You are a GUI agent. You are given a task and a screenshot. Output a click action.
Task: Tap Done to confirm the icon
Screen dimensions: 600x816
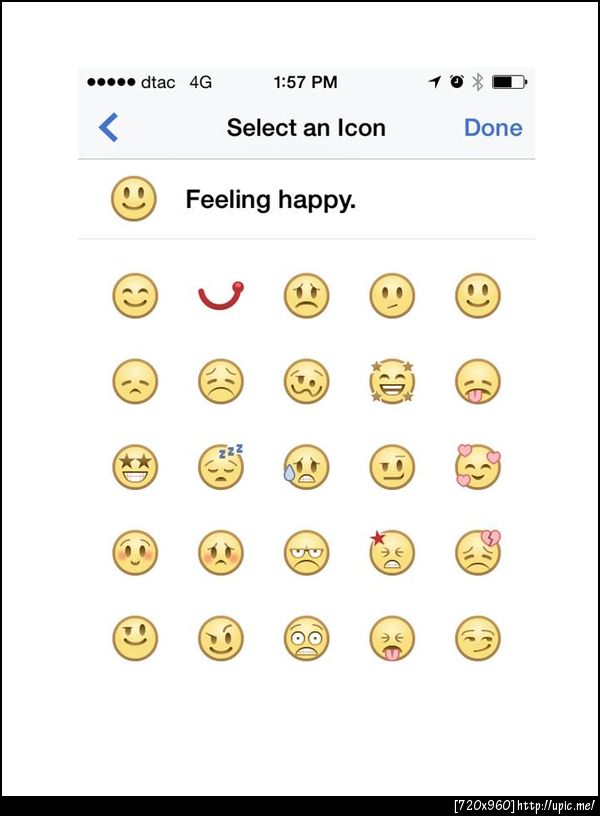tap(492, 128)
